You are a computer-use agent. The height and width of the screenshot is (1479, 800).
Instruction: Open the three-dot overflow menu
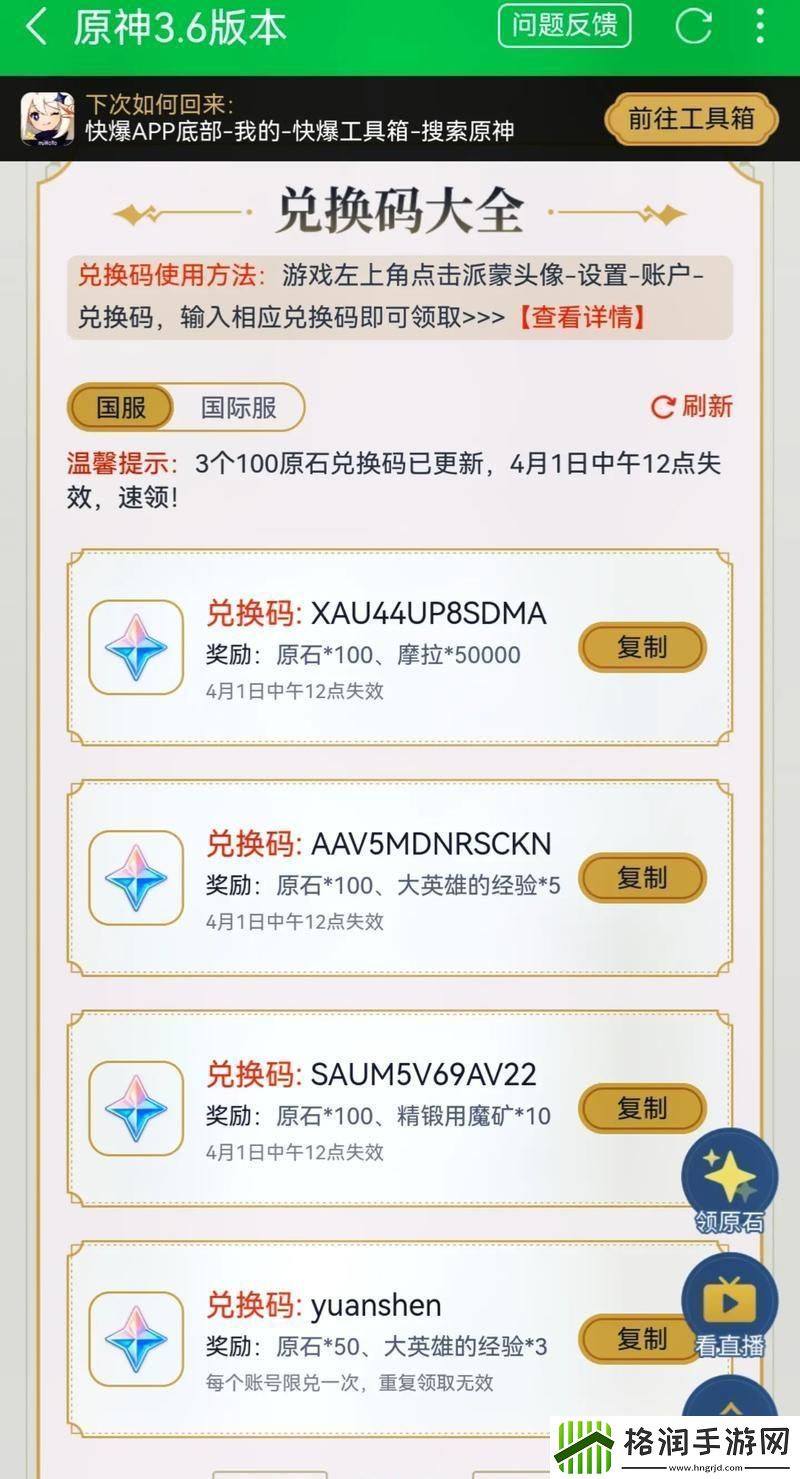coord(760,26)
